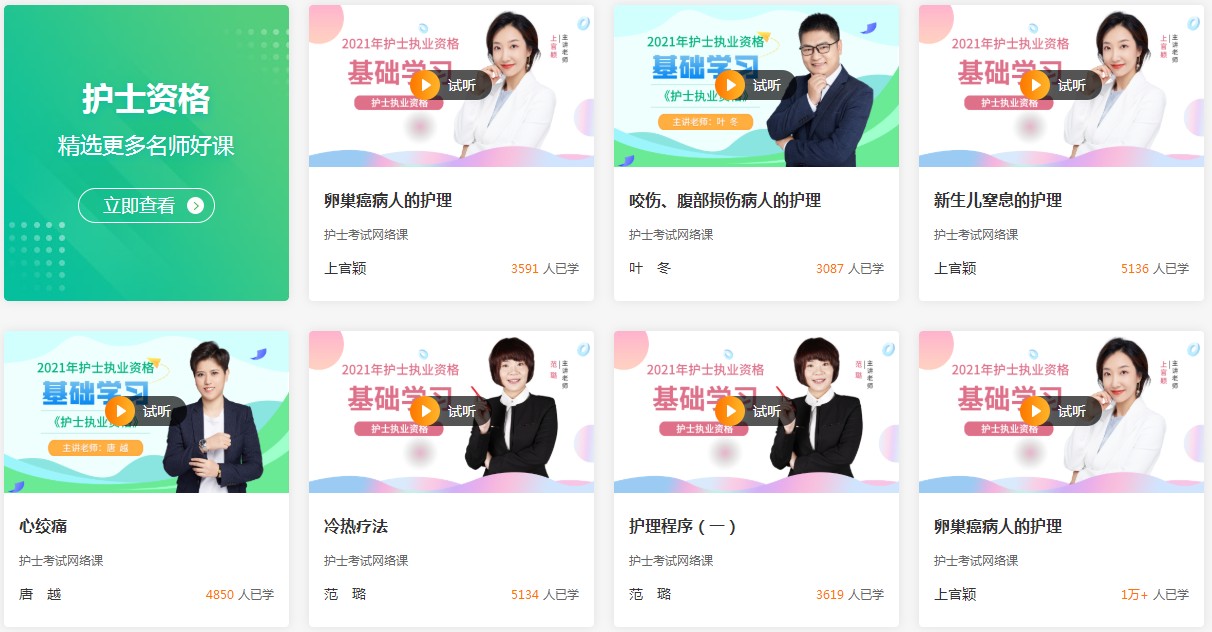Open the 咬伤、腹部损伤病人的护理 course card
The height and width of the screenshot is (632, 1212).
pos(724,201)
